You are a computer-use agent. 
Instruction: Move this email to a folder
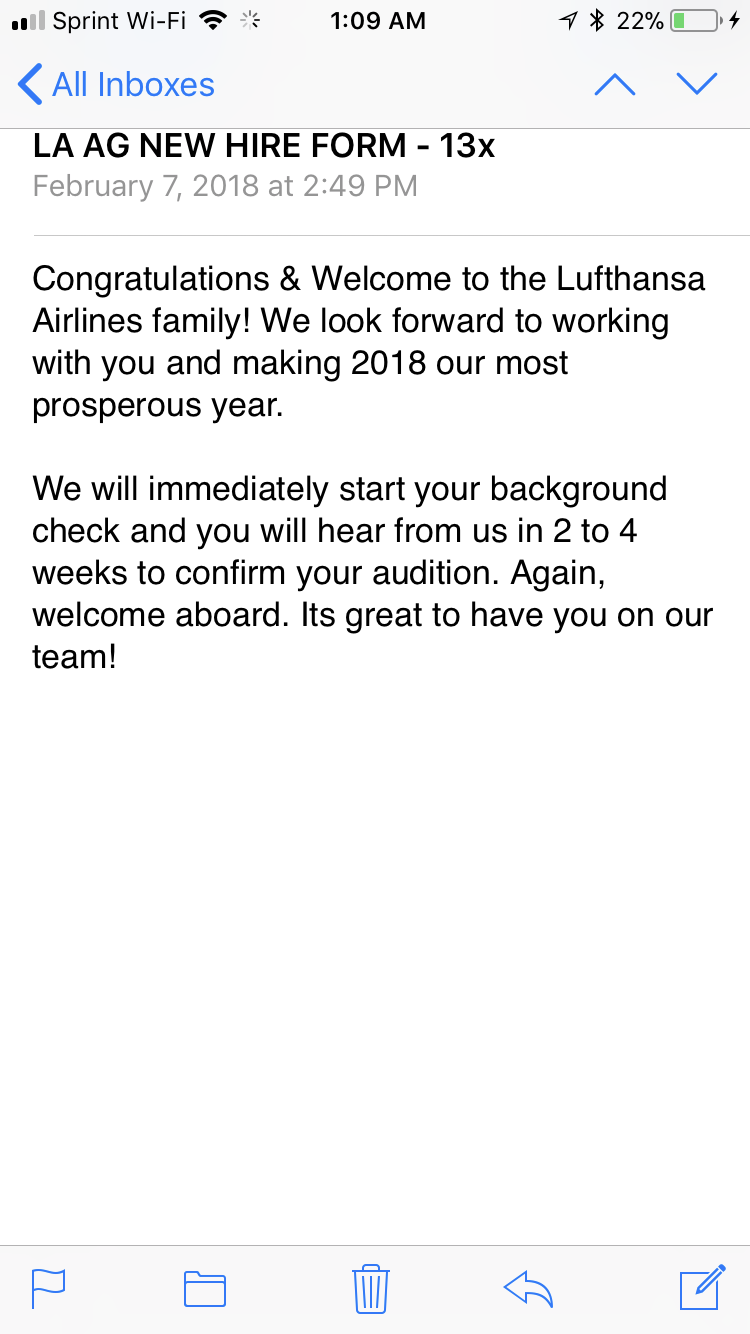[205, 1289]
